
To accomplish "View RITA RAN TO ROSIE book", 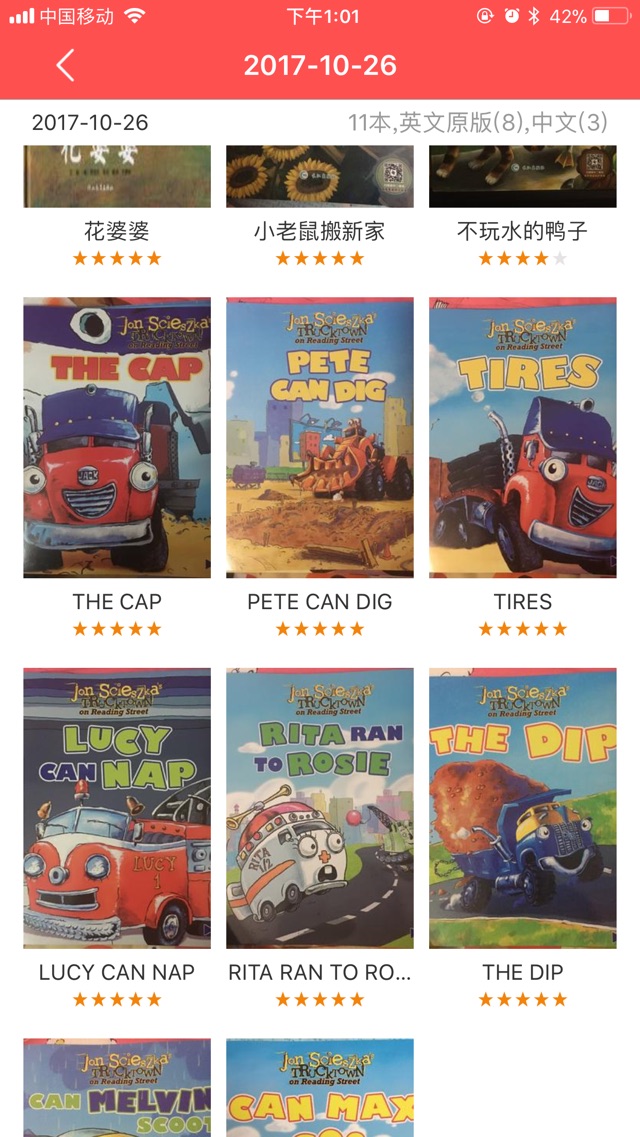I will coord(319,808).
